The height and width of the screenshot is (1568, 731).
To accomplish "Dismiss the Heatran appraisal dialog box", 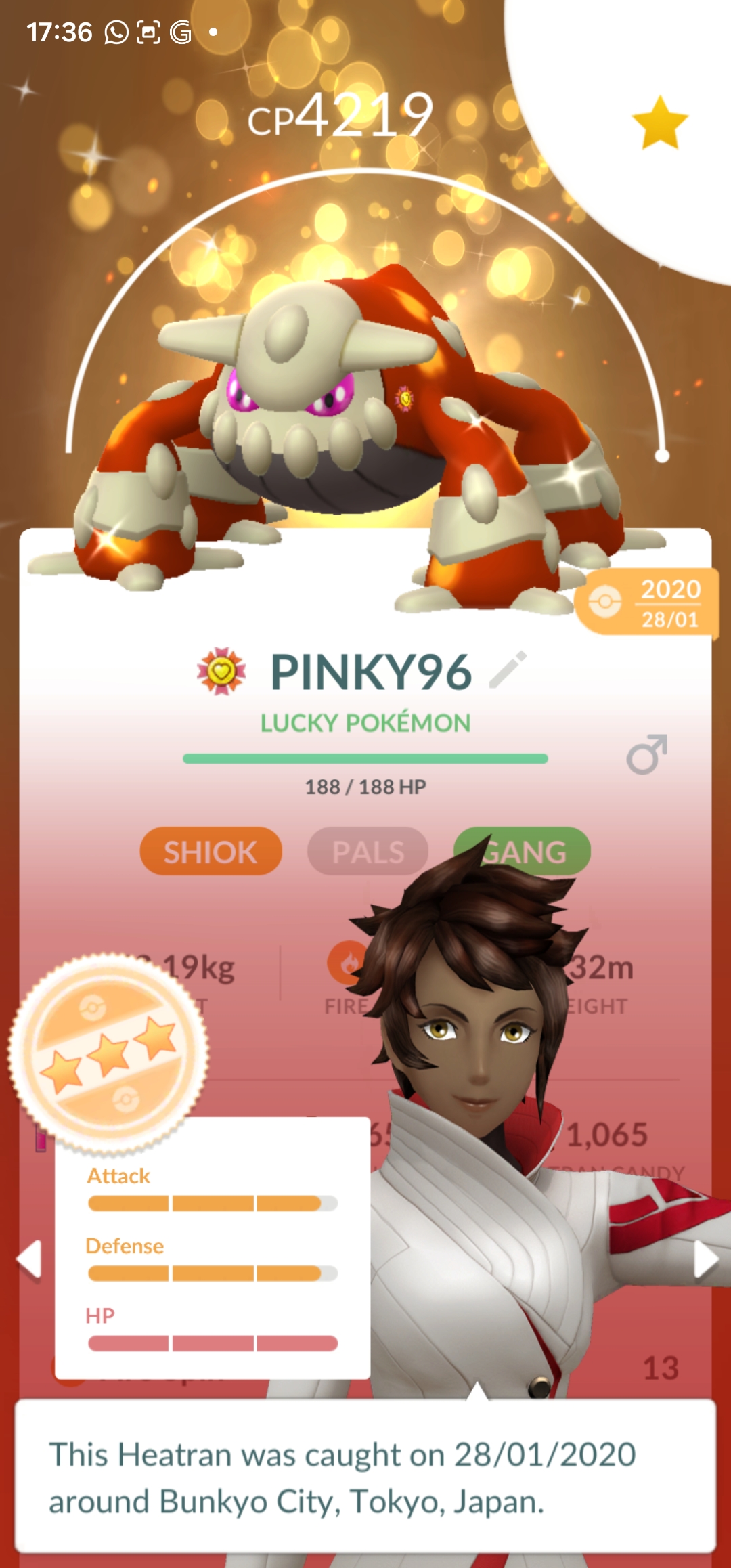I will click(x=365, y=1477).
